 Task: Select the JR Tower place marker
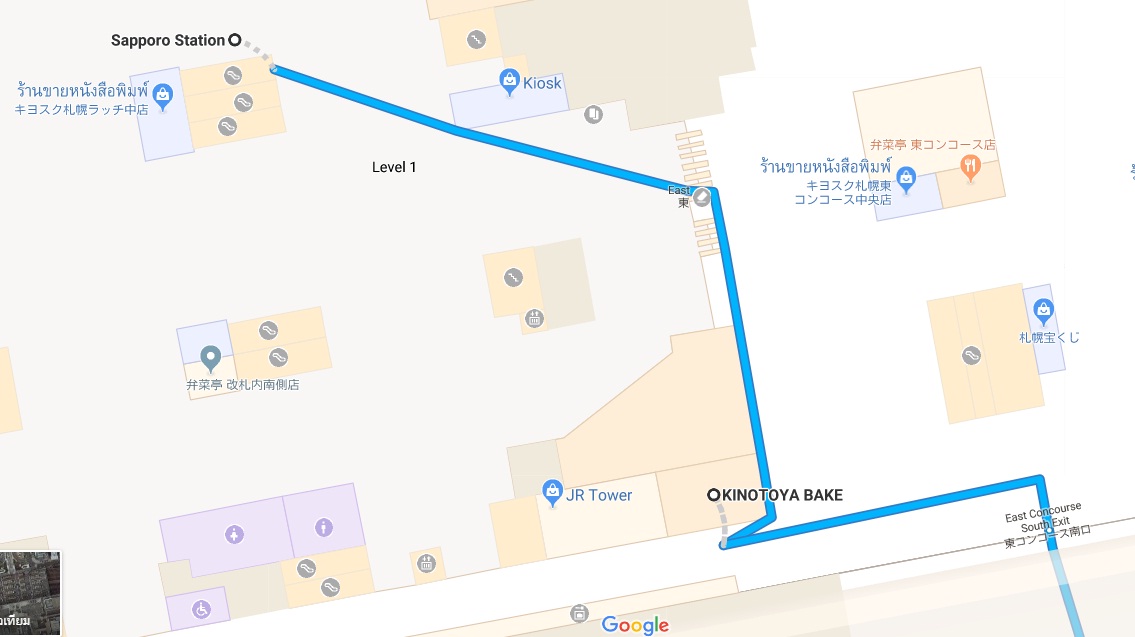551,492
